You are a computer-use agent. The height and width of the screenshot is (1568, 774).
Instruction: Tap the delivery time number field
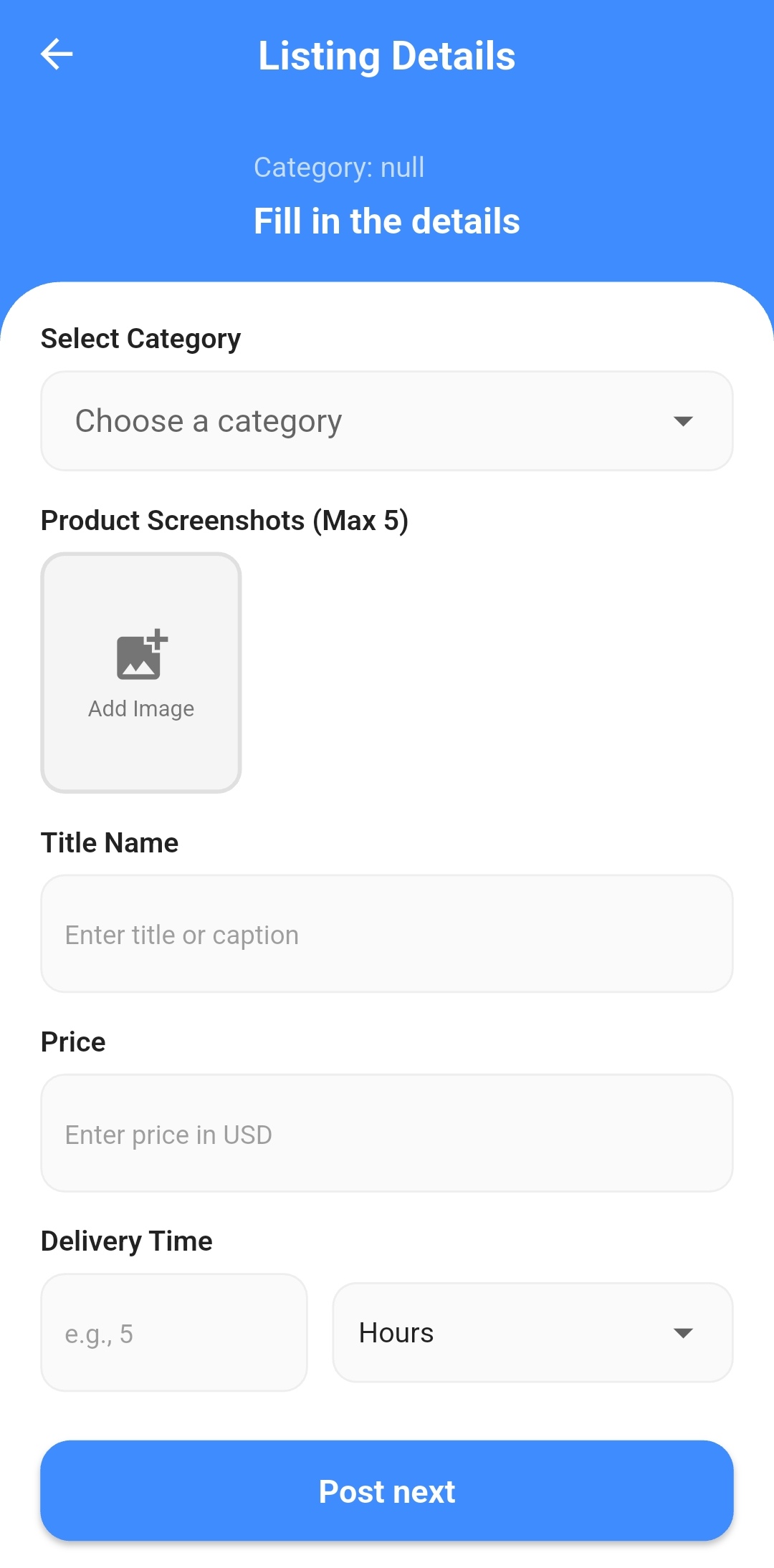(173, 1332)
